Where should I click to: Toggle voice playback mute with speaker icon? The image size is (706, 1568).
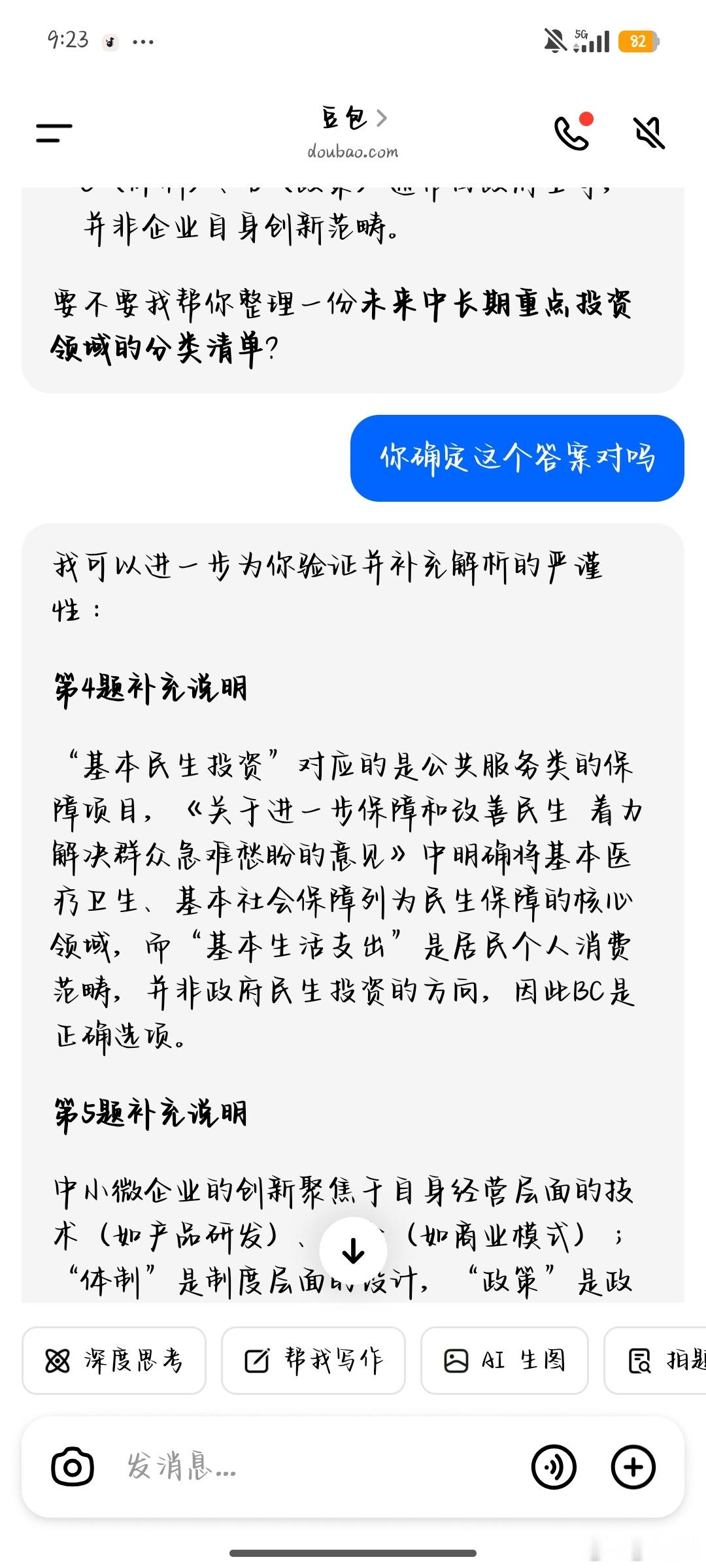(x=648, y=134)
